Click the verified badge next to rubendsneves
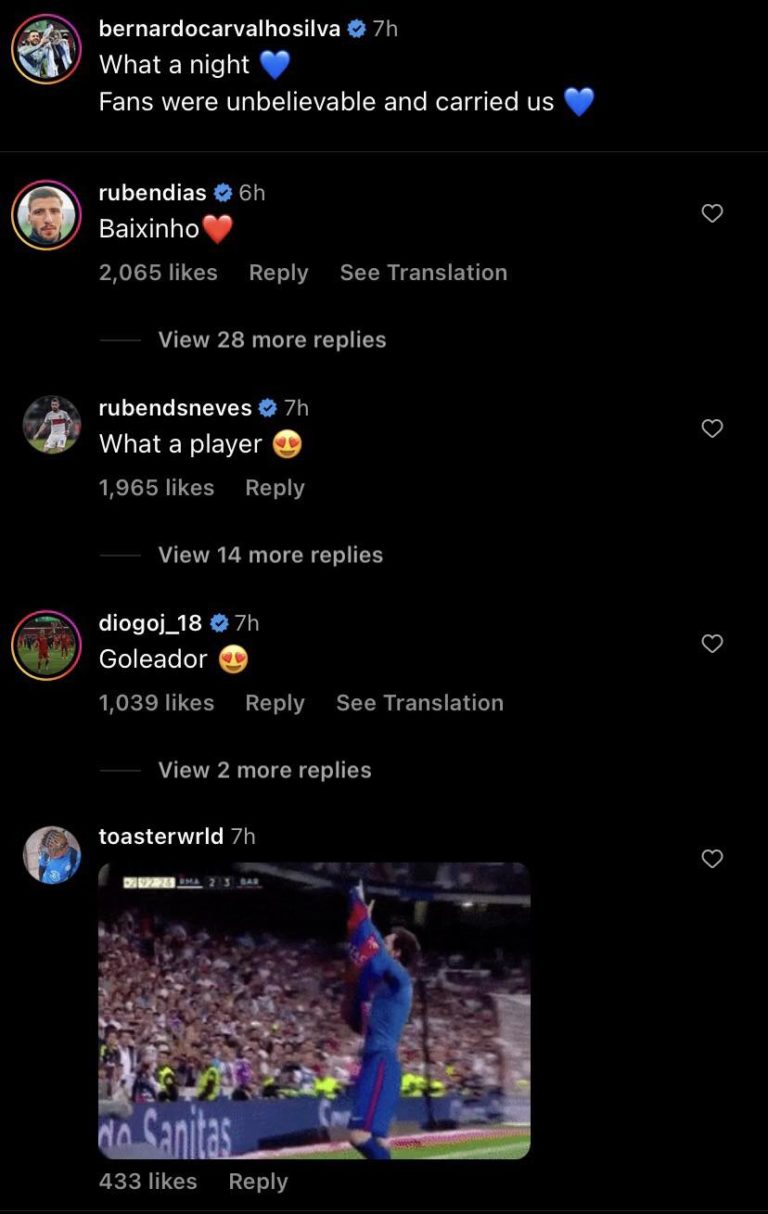This screenshot has height=1214, width=768. click(266, 408)
